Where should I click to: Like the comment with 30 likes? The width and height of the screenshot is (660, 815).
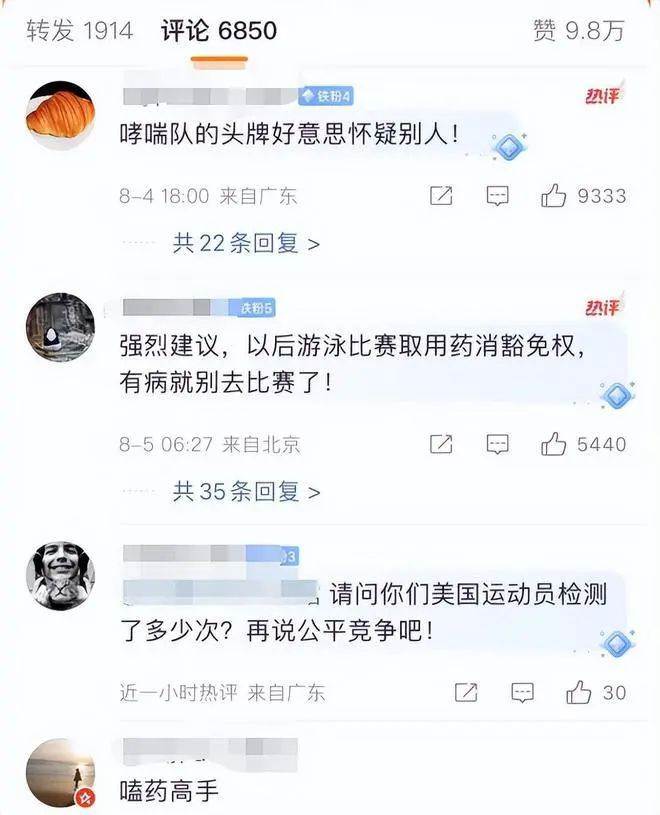(x=578, y=692)
